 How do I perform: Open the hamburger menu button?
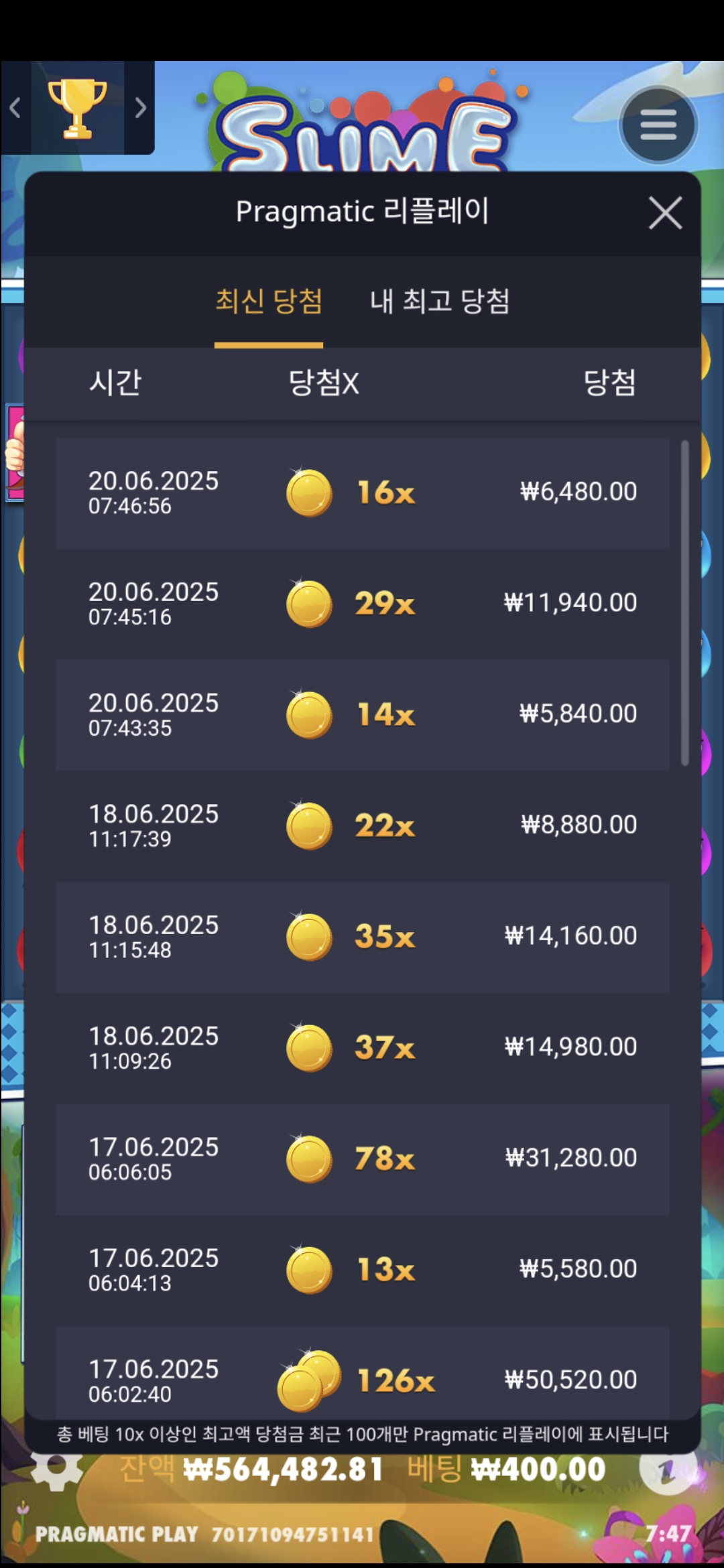(658, 125)
